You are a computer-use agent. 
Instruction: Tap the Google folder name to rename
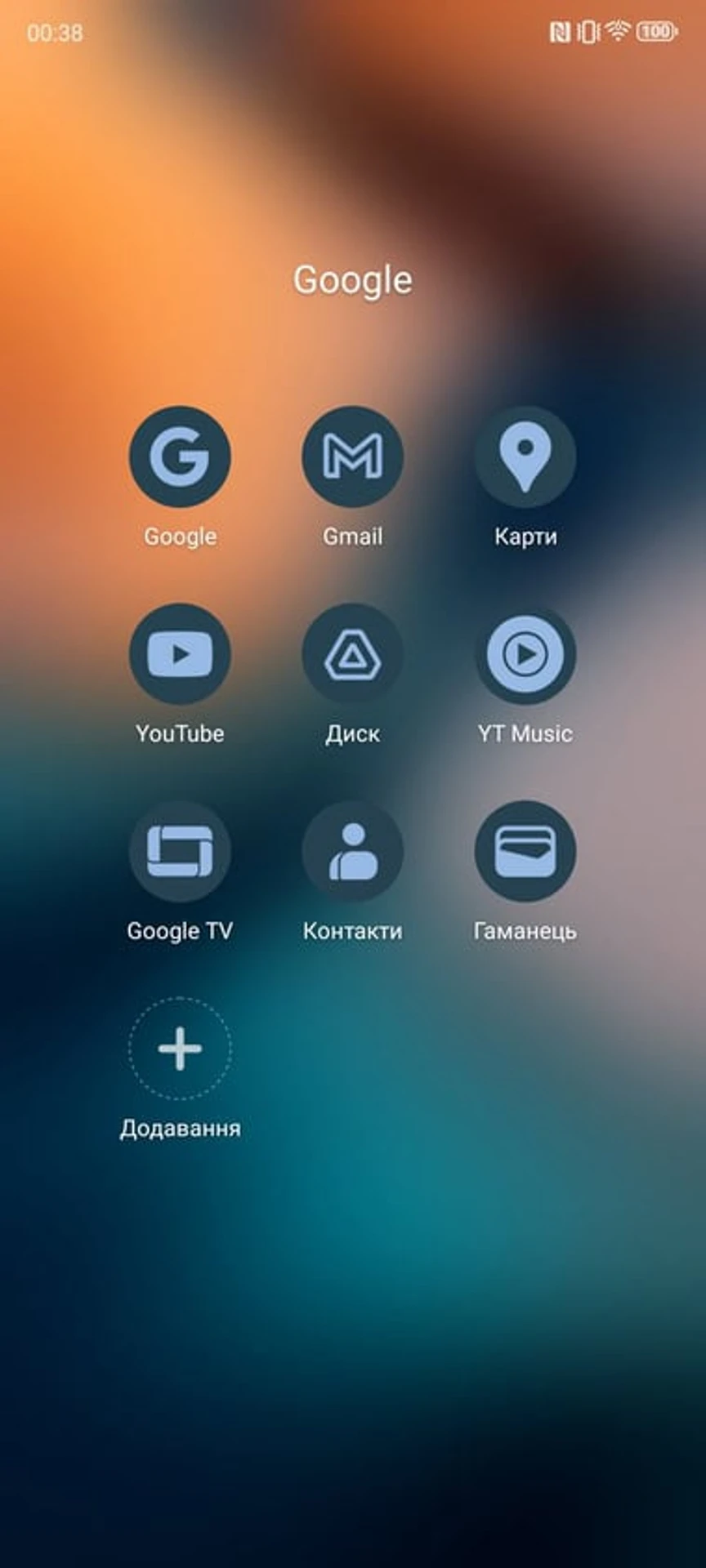point(352,280)
